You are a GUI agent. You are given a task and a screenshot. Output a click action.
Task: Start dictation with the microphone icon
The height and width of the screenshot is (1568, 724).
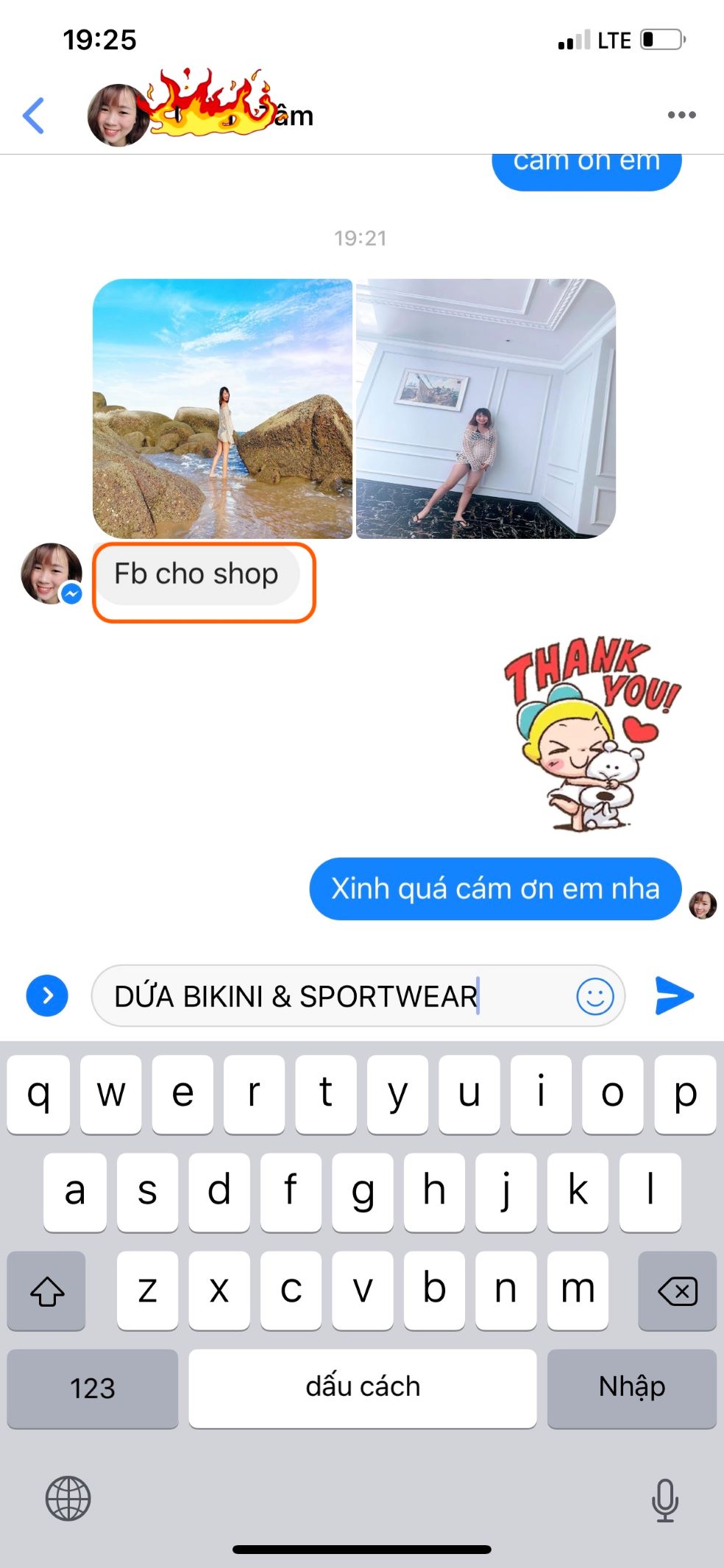pyautogui.click(x=664, y=1500)
